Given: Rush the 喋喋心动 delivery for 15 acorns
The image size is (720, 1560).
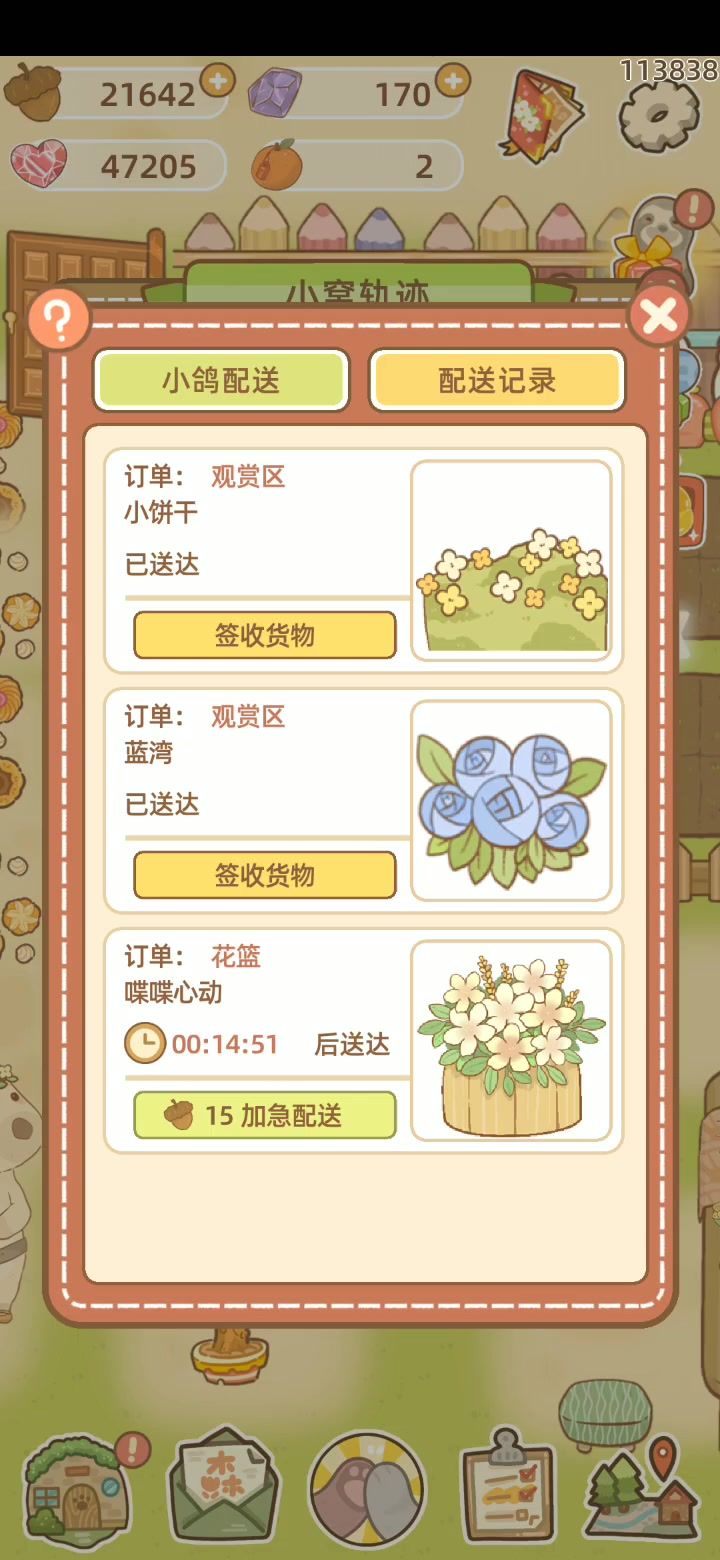Looking at the screenshot, I should click(265, 1115).
